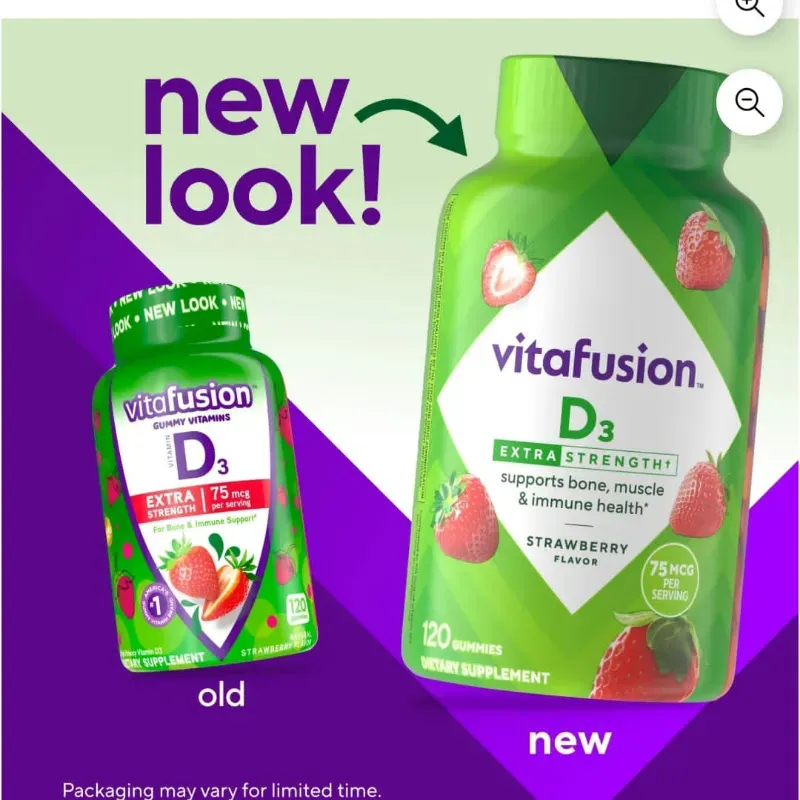The height and width of the screenshot is (800, 800).
Task: Zoom in on the product image
Action: pyautogui.click(x=750, y=8)
